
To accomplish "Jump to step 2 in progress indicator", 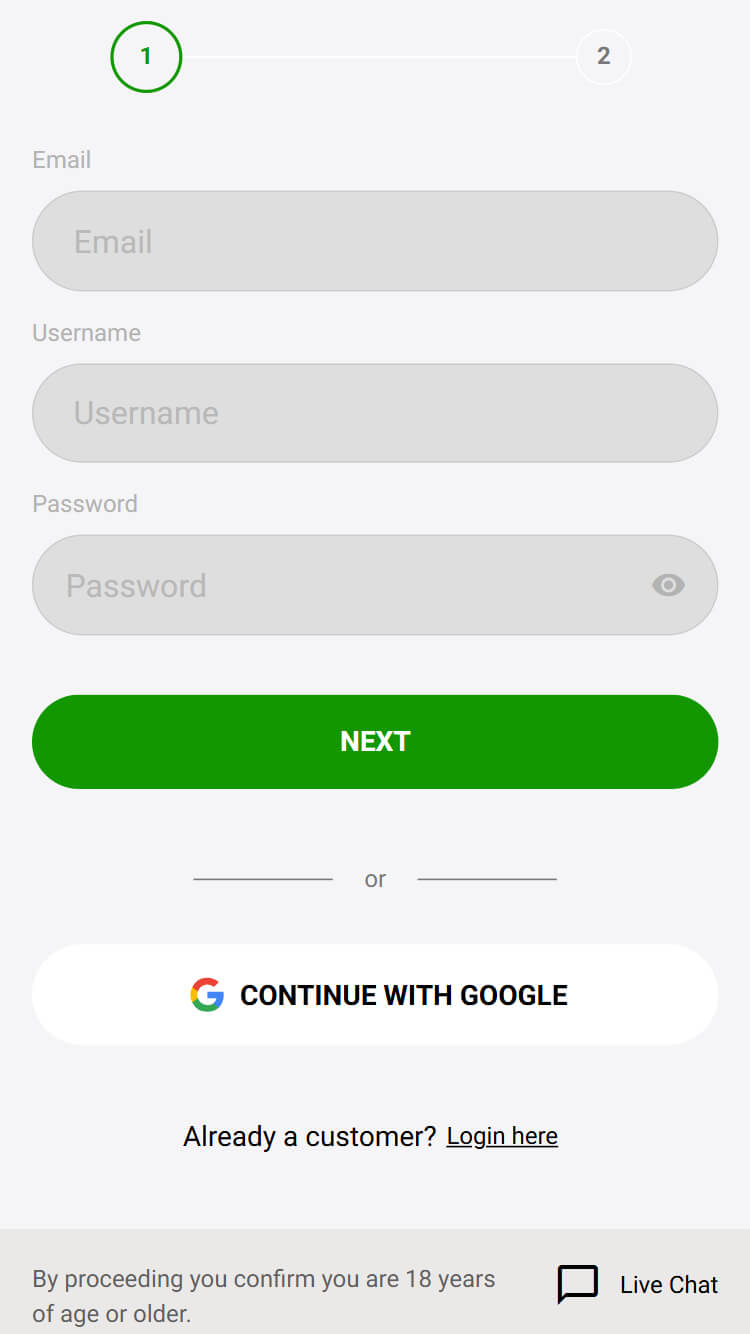I will [x=604, y=56].
